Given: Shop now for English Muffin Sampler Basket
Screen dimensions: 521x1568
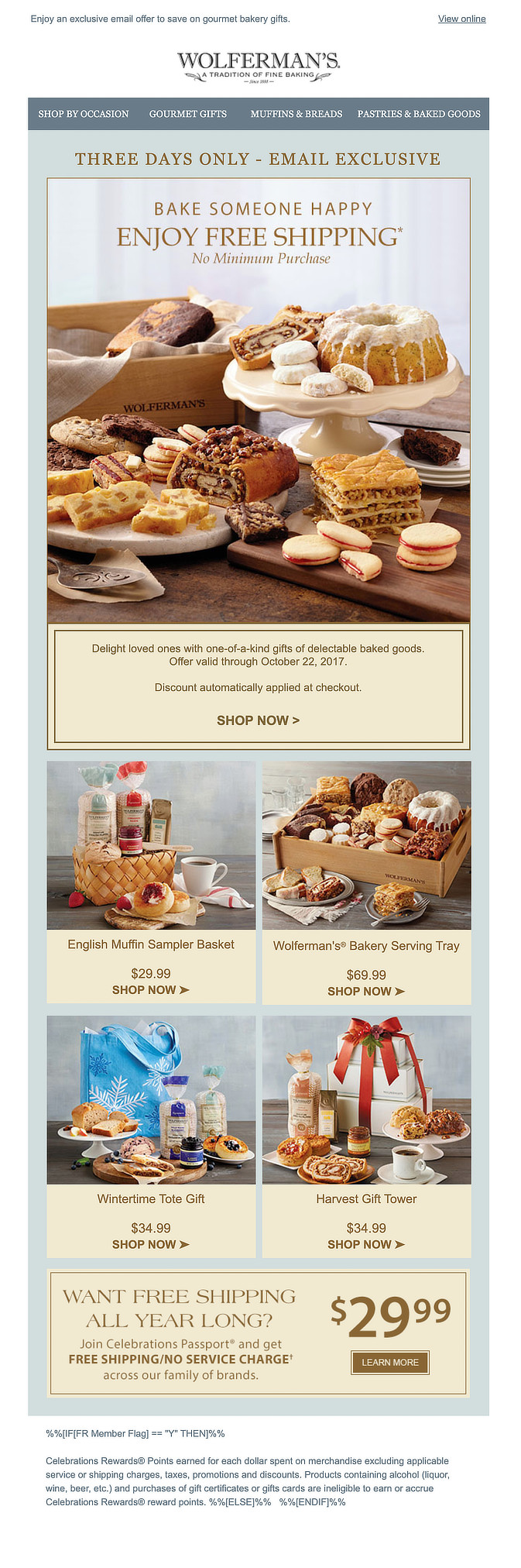Looking at the screenshot, I should pyautogui.click(x=151, y=990).
